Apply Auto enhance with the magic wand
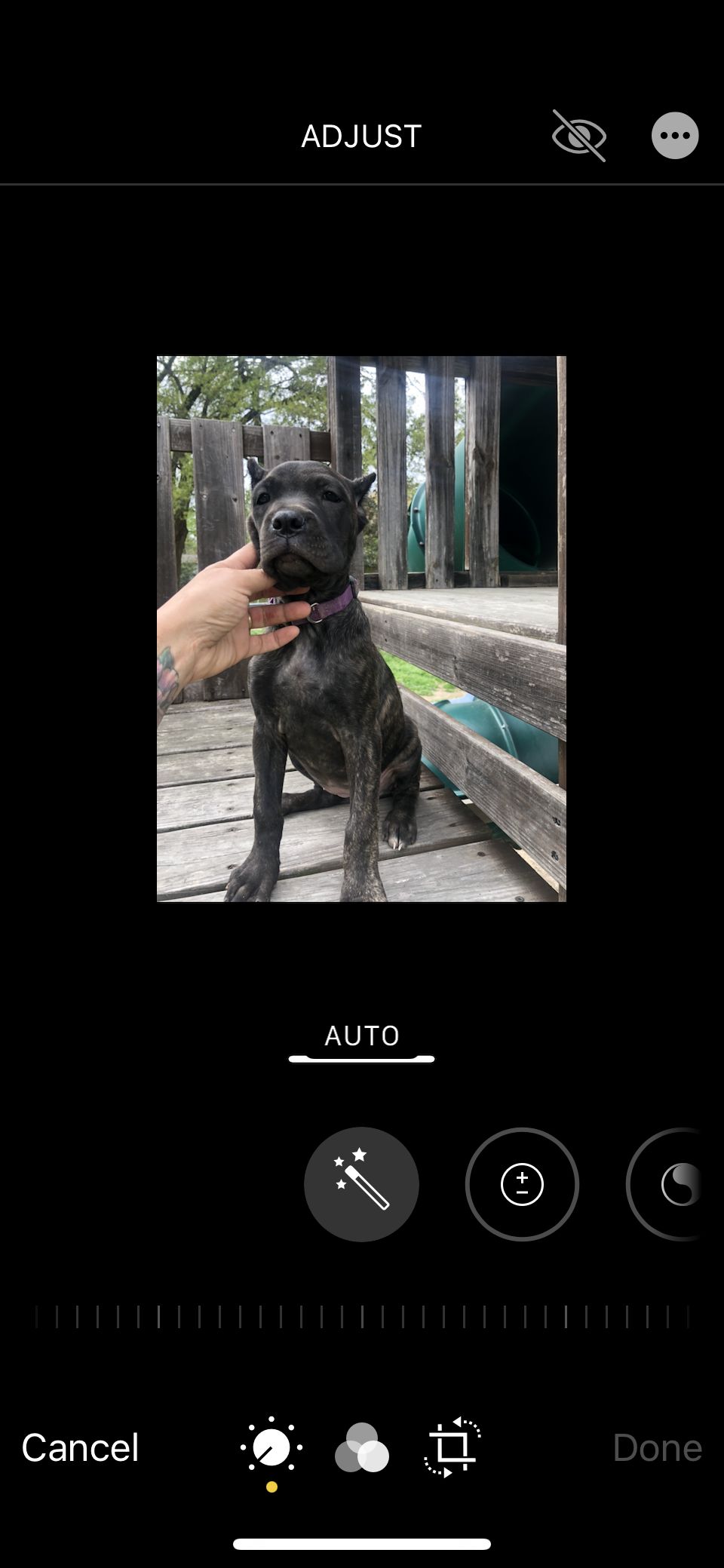This screenshot has height=1568, width=724. click(361, 1184)
